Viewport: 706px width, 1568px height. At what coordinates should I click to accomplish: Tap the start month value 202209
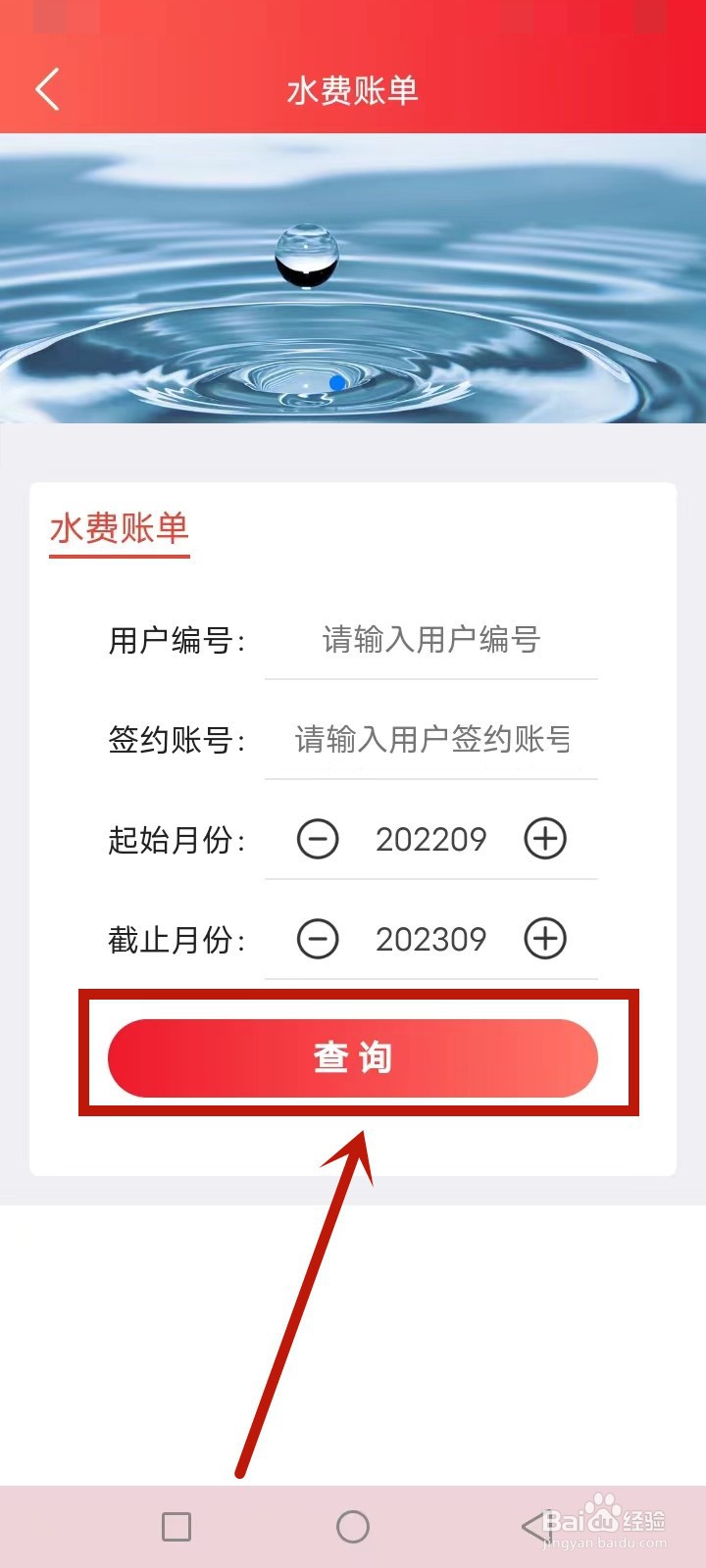431,839
